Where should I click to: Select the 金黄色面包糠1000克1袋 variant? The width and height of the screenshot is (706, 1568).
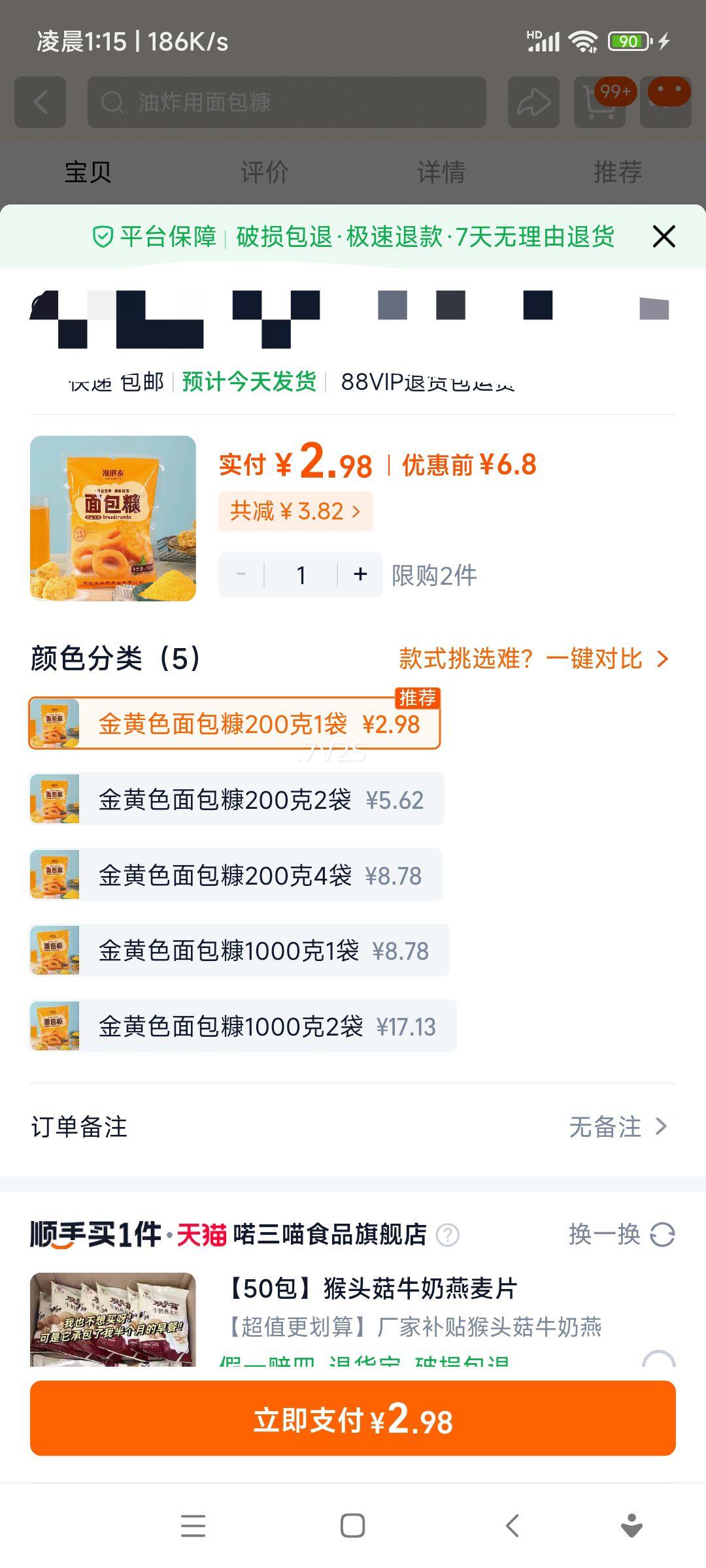pyautogui.click(x=235, y=951)
